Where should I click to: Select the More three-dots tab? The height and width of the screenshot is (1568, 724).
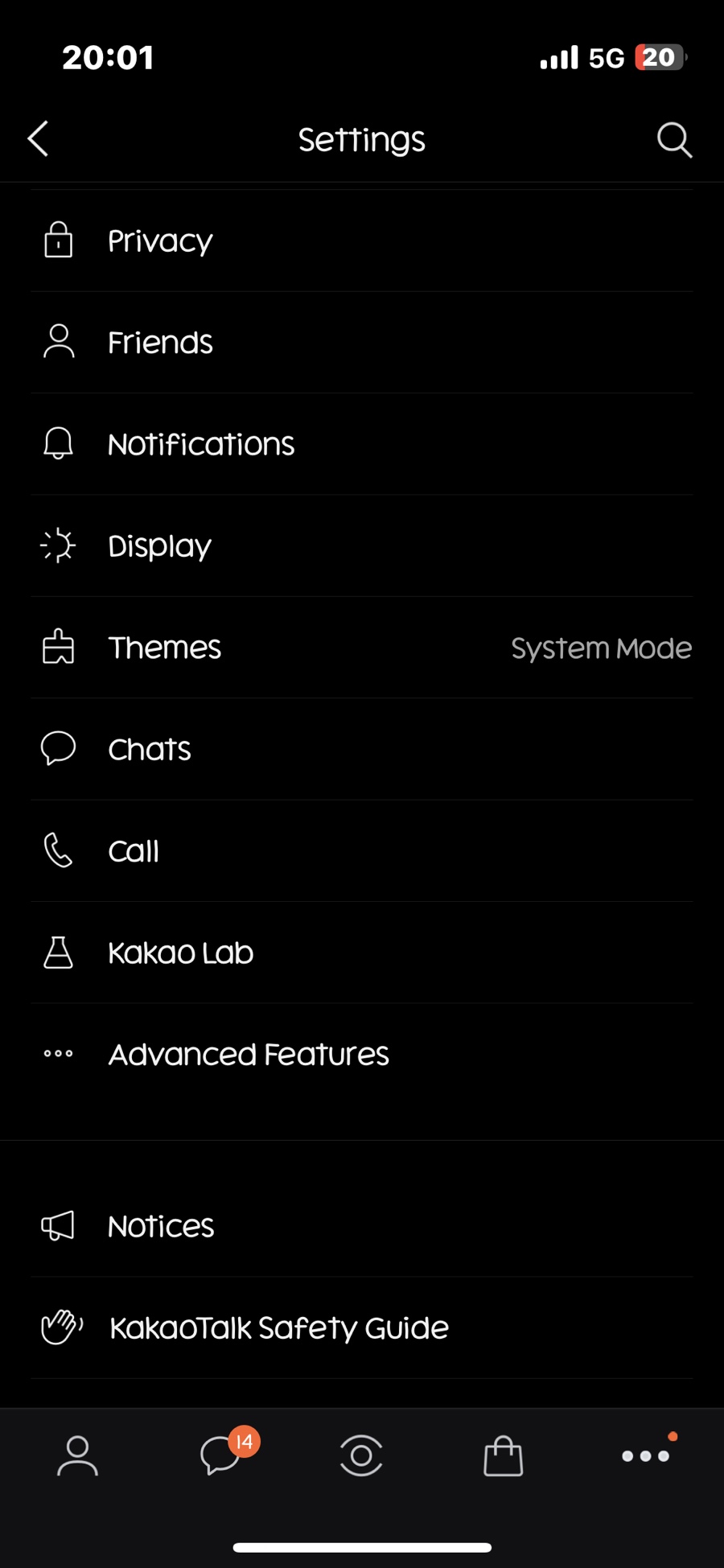tap(647, 1455)
